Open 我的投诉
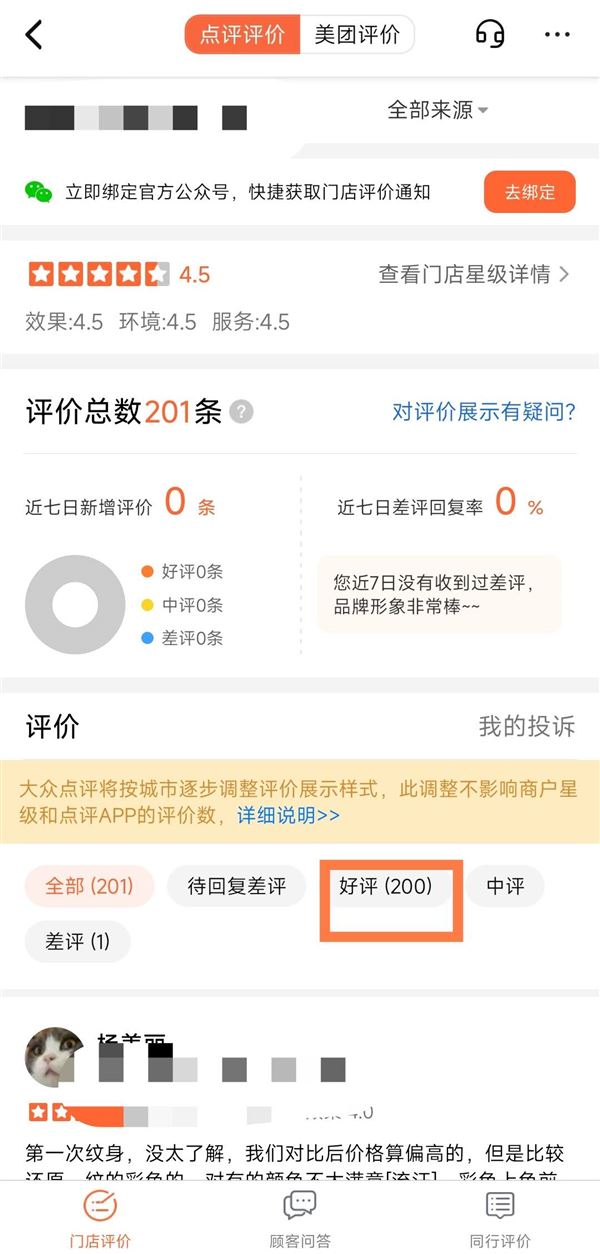600x1254 pixels. [527, 726]
